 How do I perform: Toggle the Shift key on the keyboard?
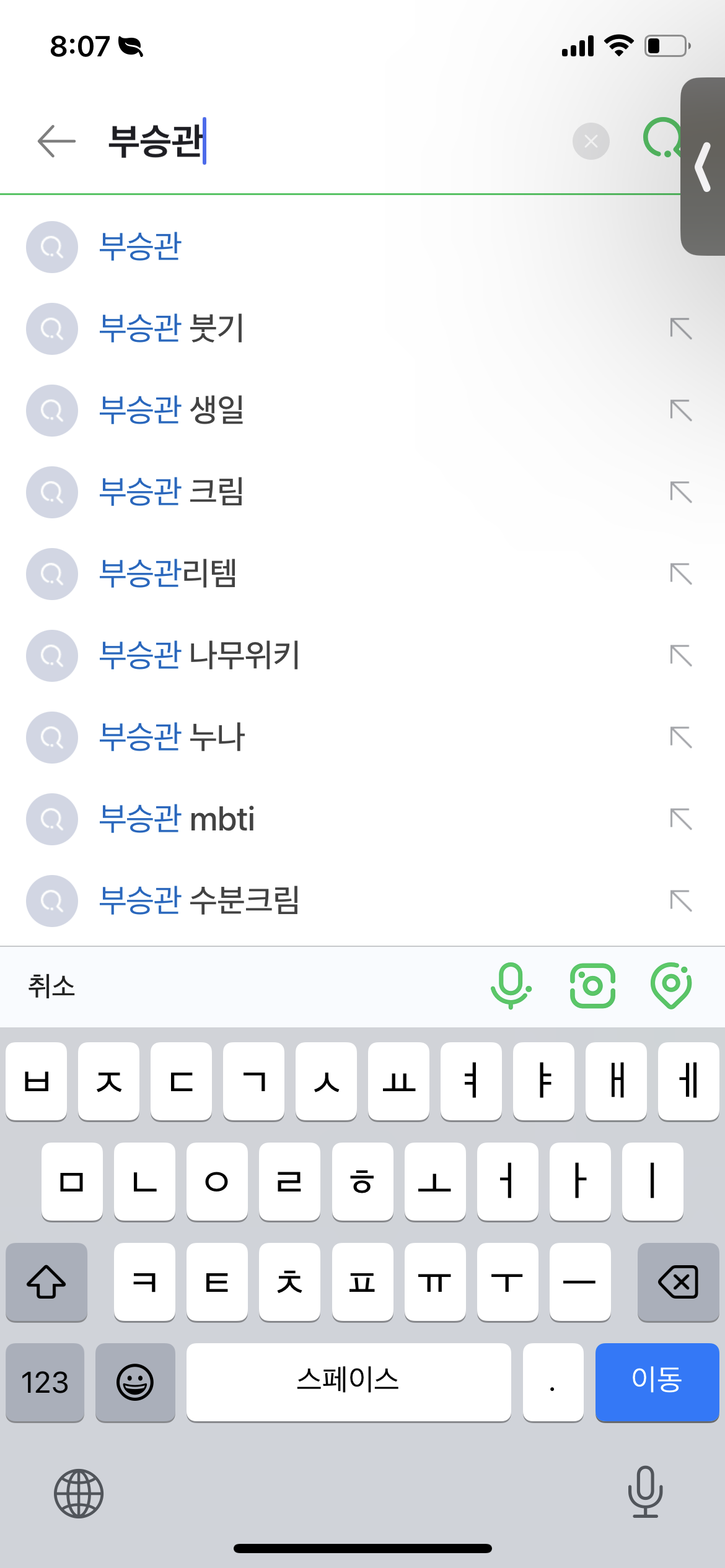(46, 1283)
